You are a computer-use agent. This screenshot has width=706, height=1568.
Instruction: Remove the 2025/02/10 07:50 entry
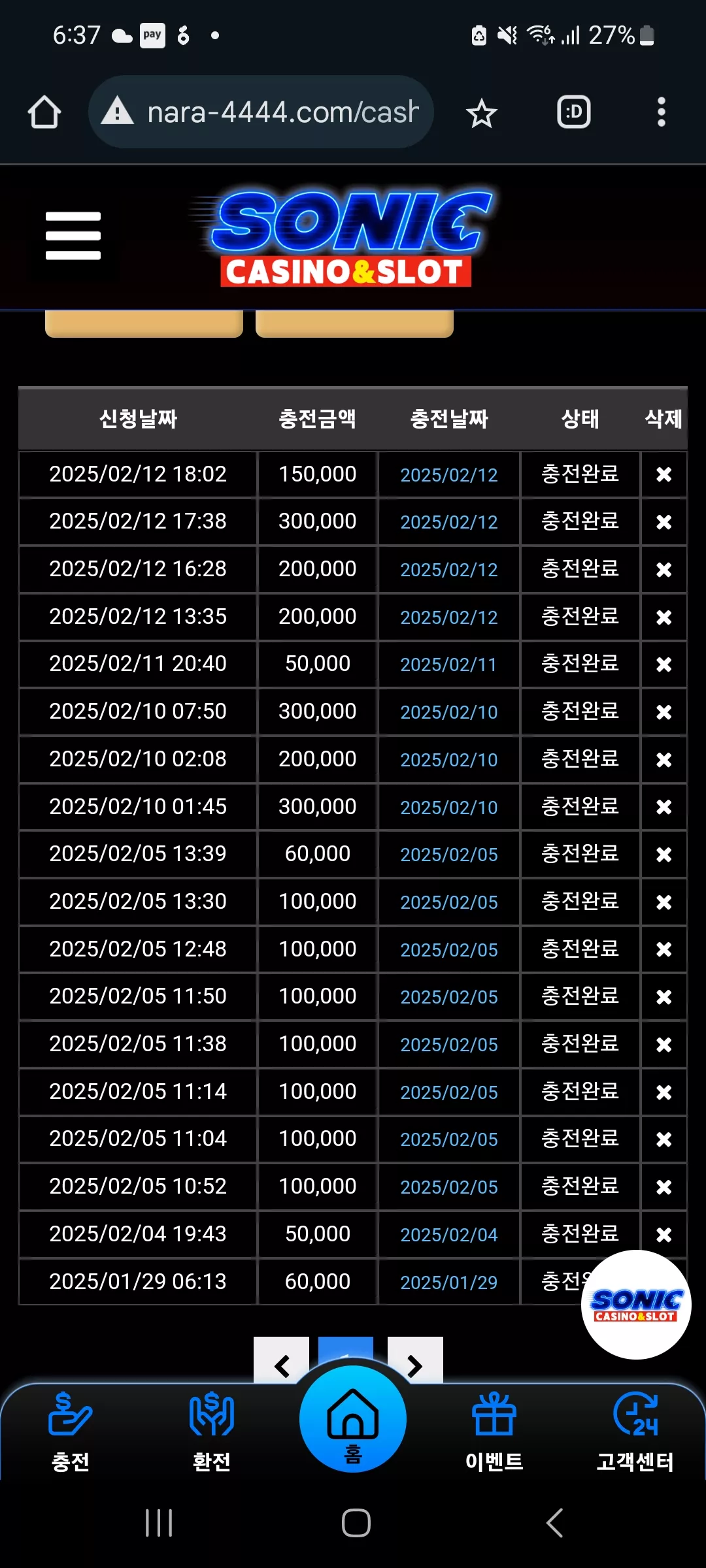coord(664,712)
